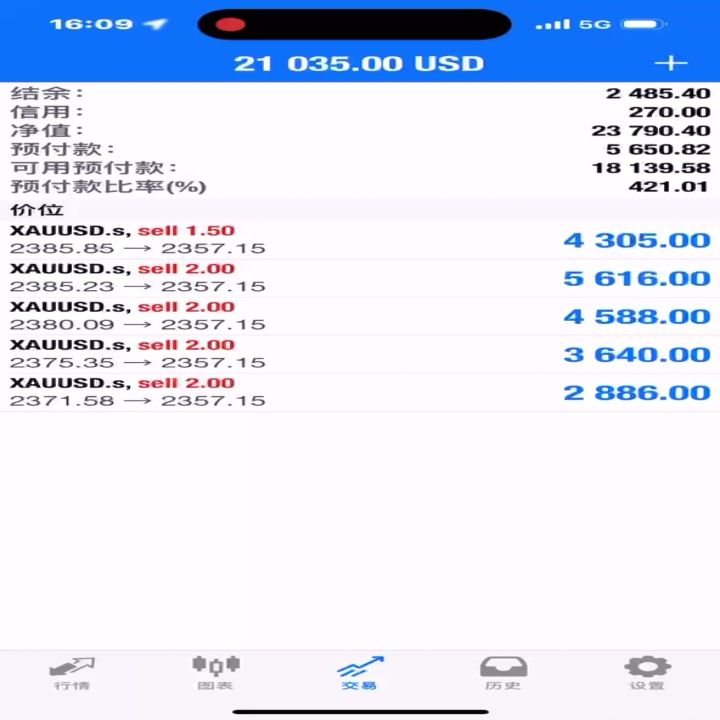720x720 pixels.
Task: Switch to the 行情 quotes tab
Action: pos(72,673)
